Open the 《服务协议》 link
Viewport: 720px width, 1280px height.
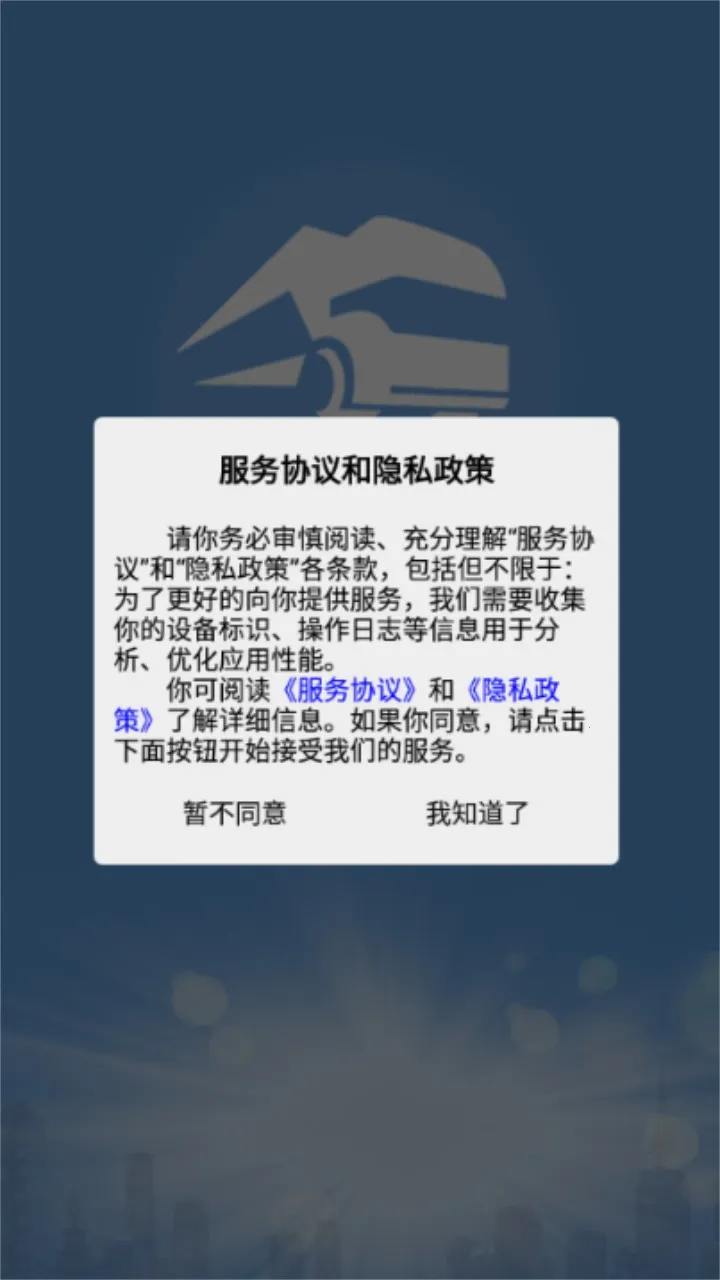pos(350,690)
